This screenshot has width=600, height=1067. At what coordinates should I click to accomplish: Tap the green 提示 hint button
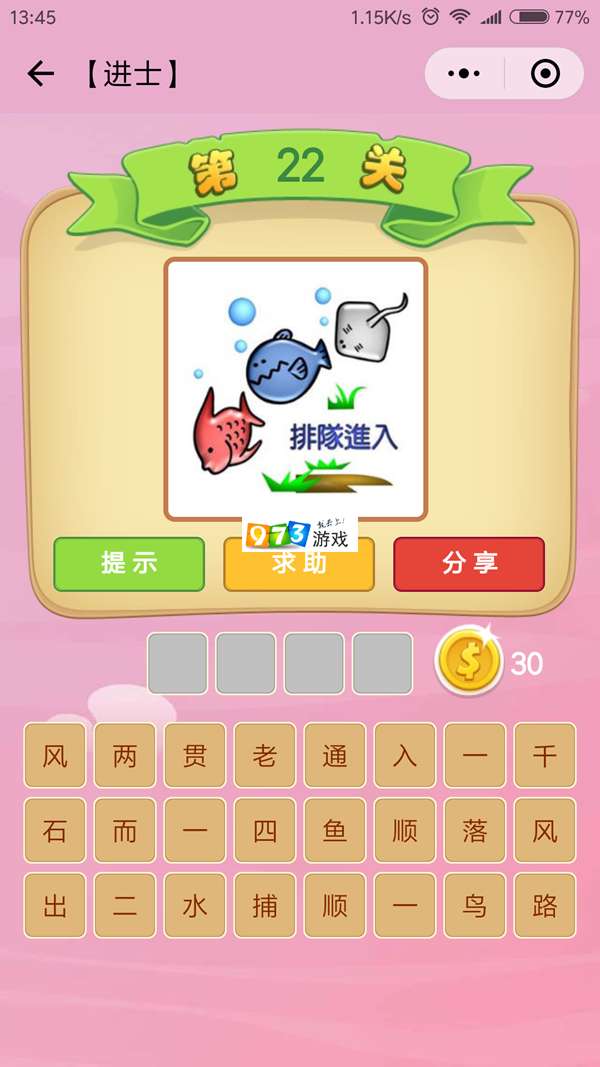tap(129, 563)
